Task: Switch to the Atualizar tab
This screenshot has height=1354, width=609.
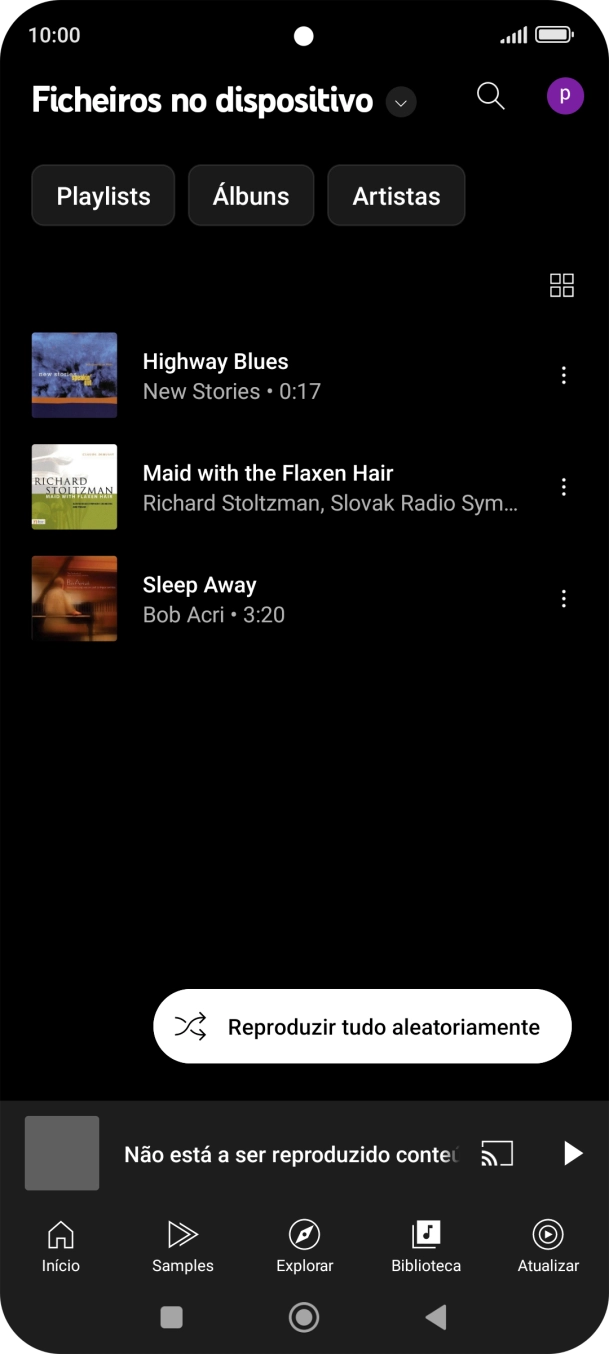Action: pyautogui.click(x=548, y=1246)
